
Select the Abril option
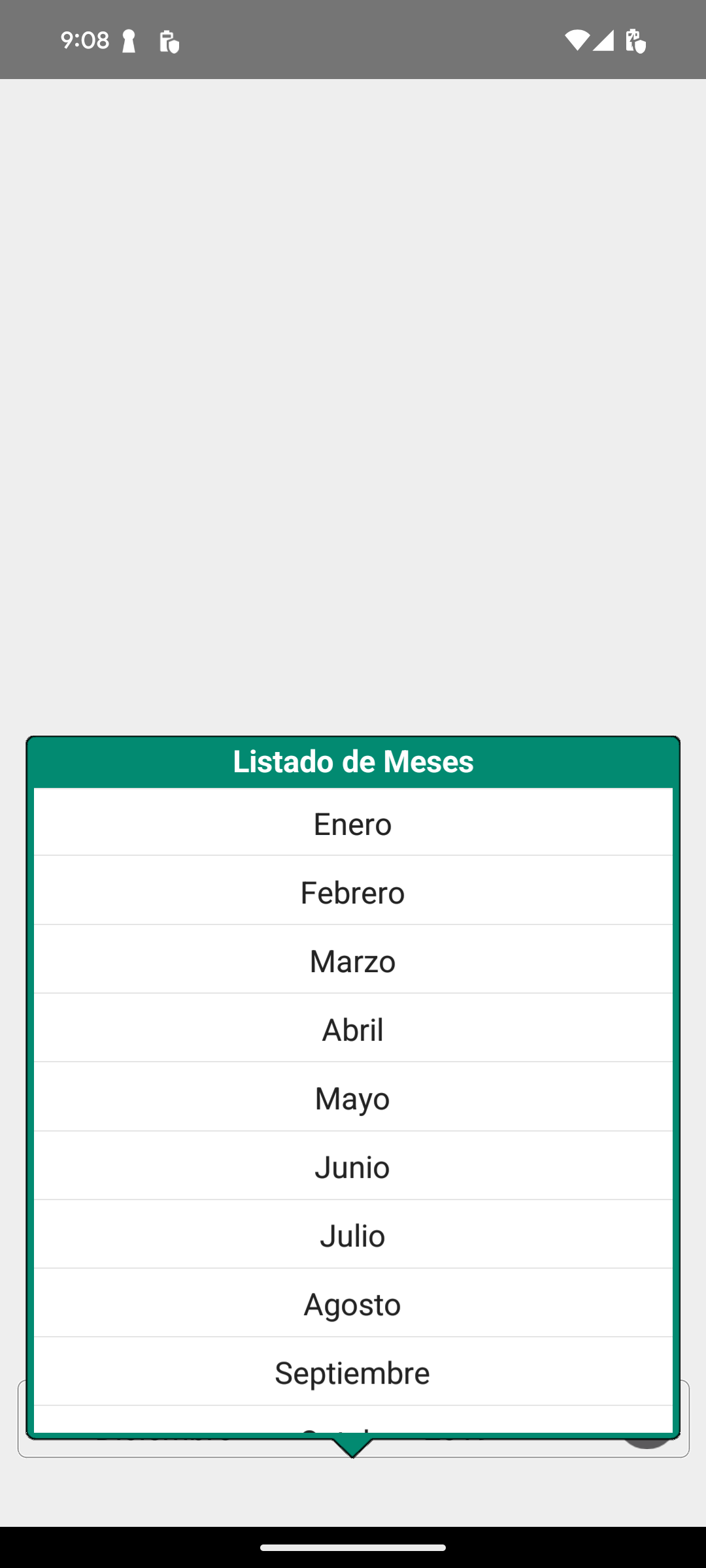[x=353, y=1029]
